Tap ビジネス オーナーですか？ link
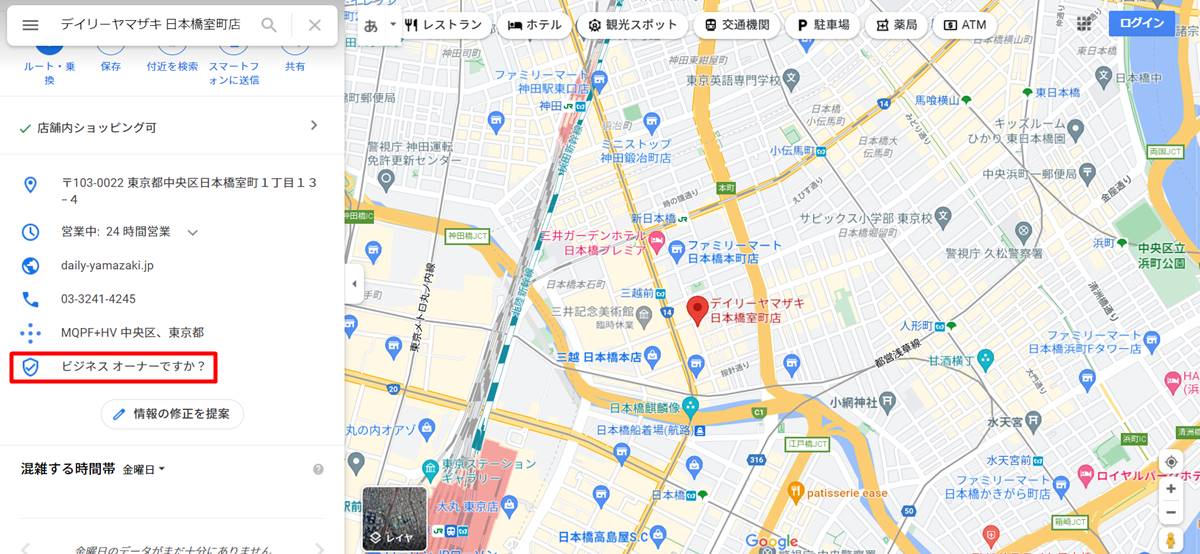1200x554 pixels. pos(133,367)
